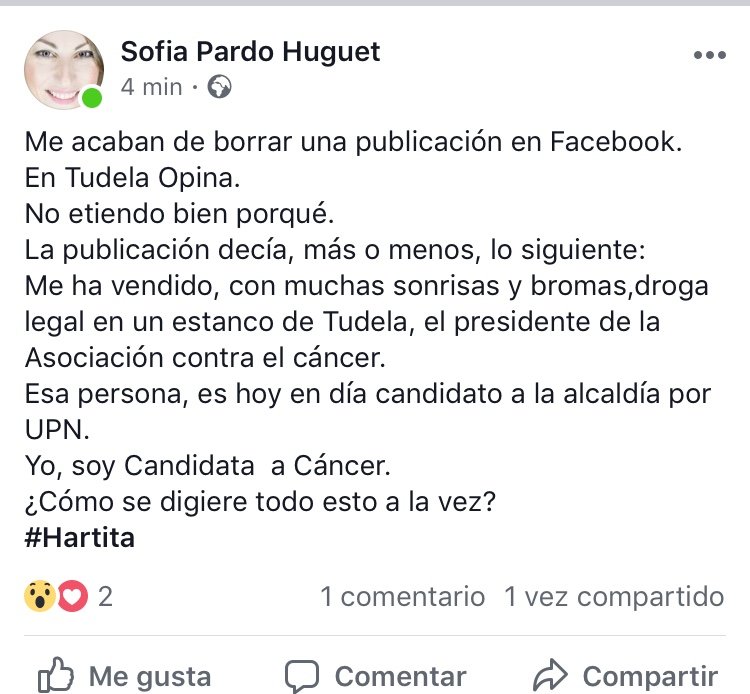Screen dimensions: 750x694
Task: Tap the #Hartita hashtag
Action: tap(79, 537)
